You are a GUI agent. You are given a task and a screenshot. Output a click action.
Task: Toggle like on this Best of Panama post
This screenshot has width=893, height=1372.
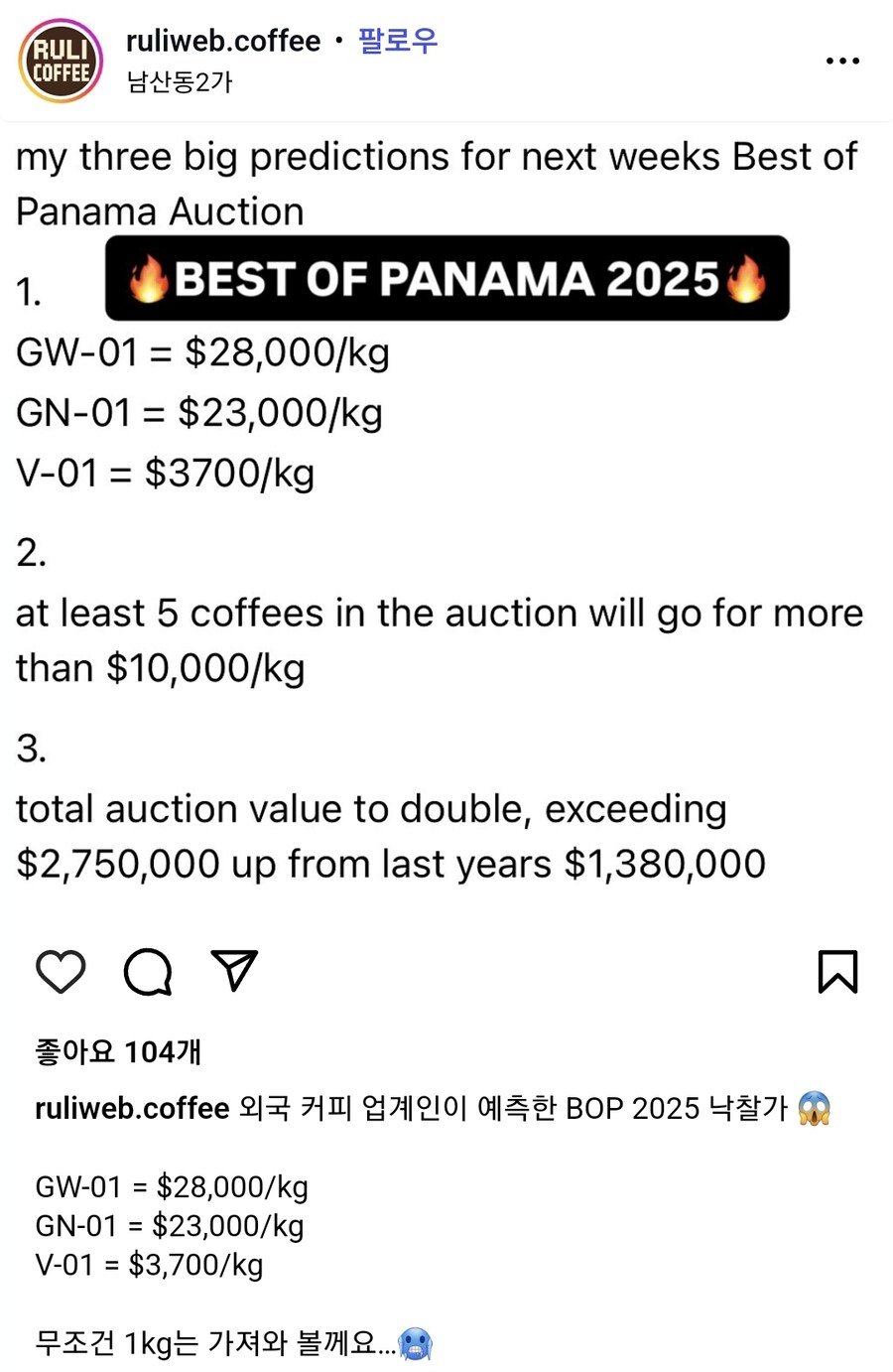click(x=60, y=972)
